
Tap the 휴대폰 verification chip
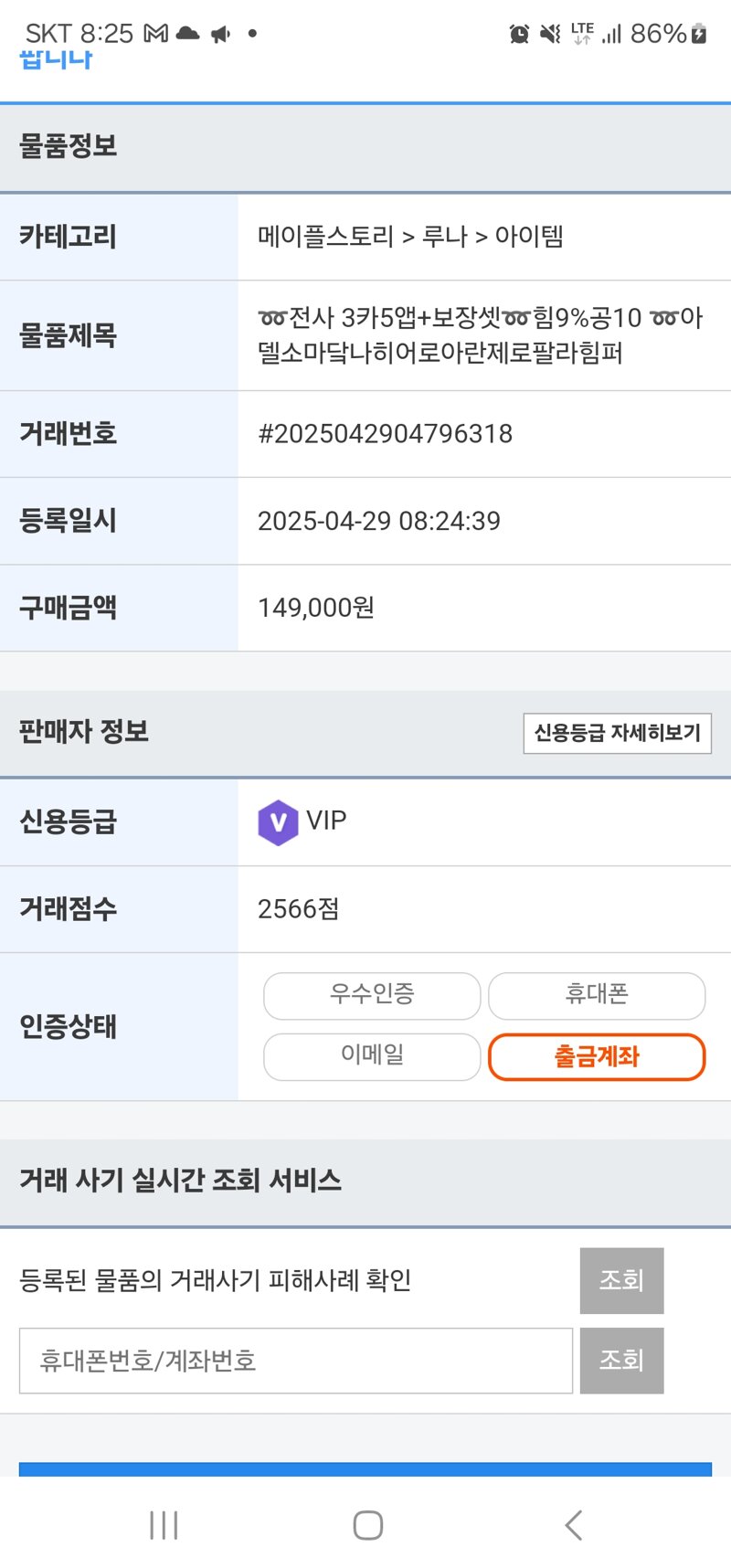point(597,995)
